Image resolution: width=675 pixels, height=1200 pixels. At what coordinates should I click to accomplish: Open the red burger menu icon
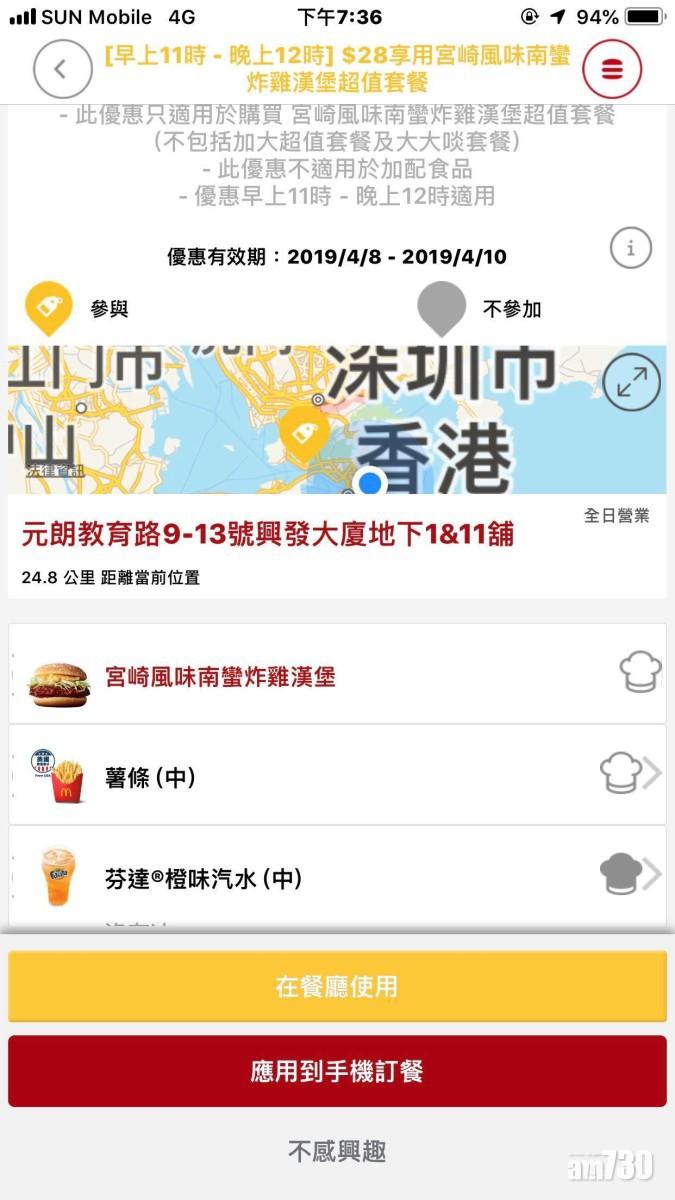tap(612, 69)
